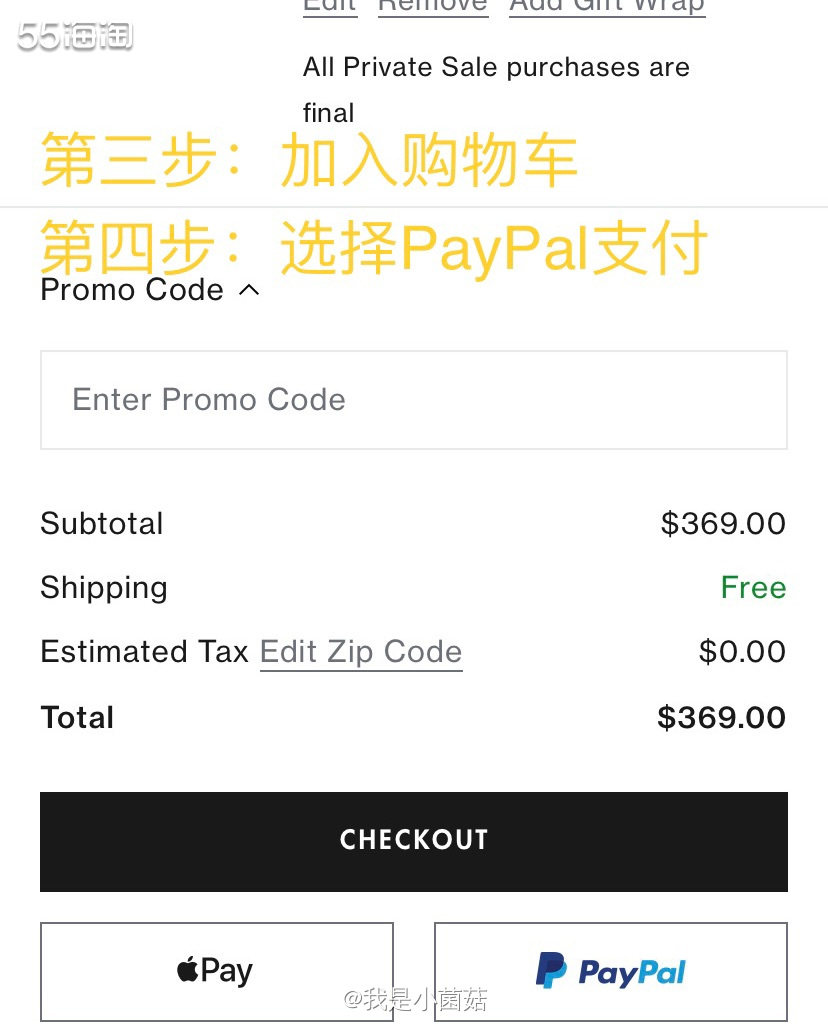The image size is (828, 1036).
Task: Remove the item from the cart
Action: (x=432, y=5)
